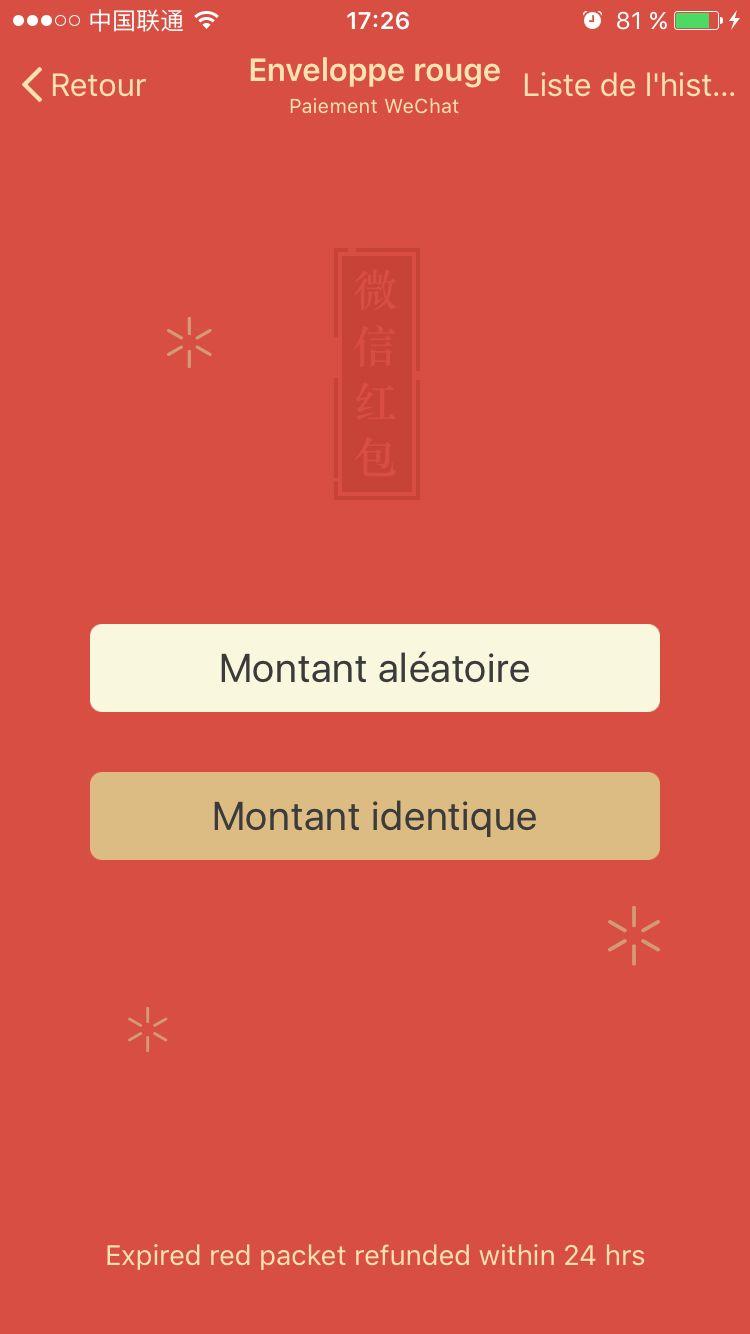
Task: Open the Liste de l'hist... history list
Action: point(629,86)
